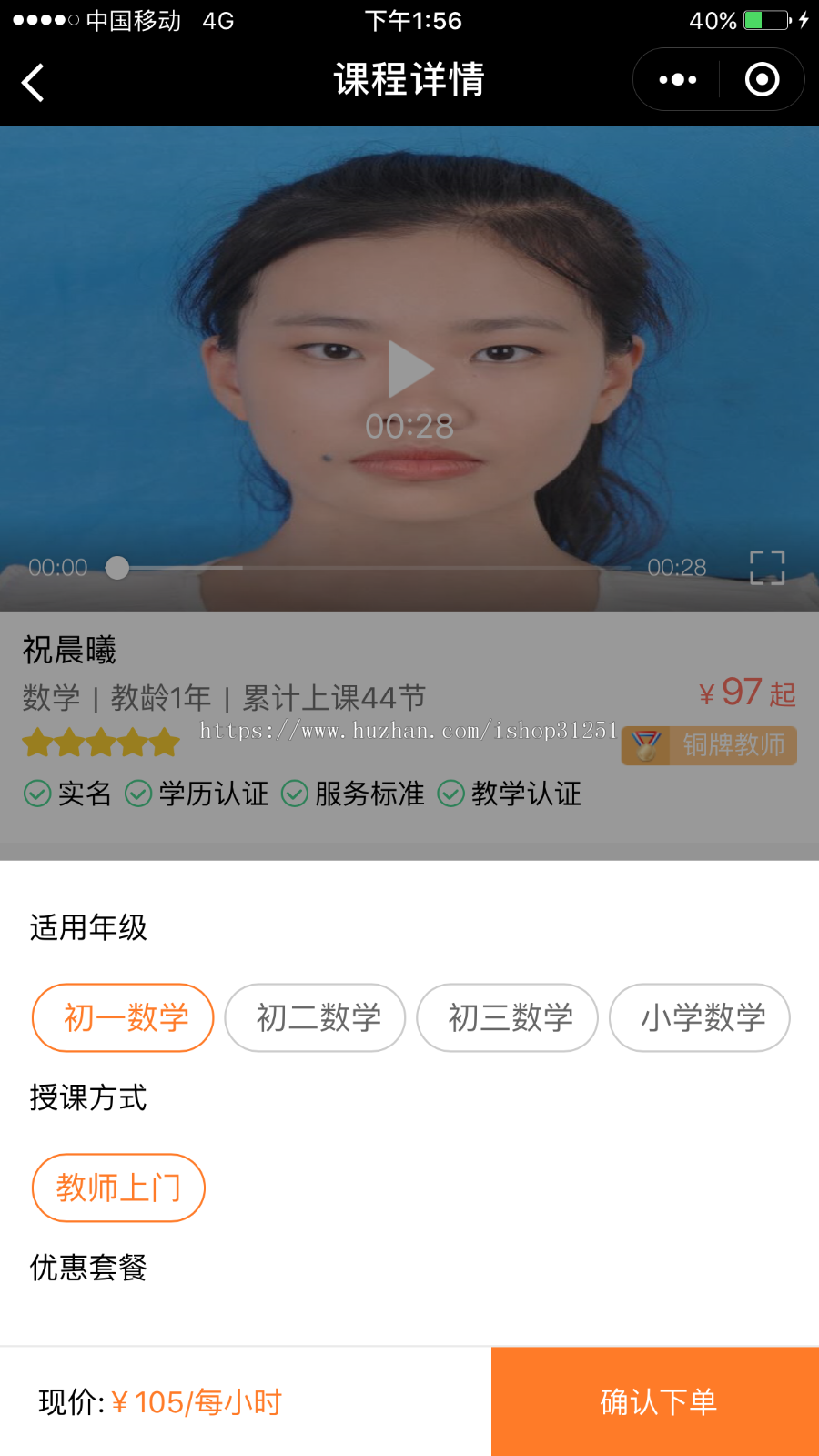Image resolution: width=819 pixels, height=1456 pixels.
Task: Play the teacher's intro video
Action: pos(410,369)
